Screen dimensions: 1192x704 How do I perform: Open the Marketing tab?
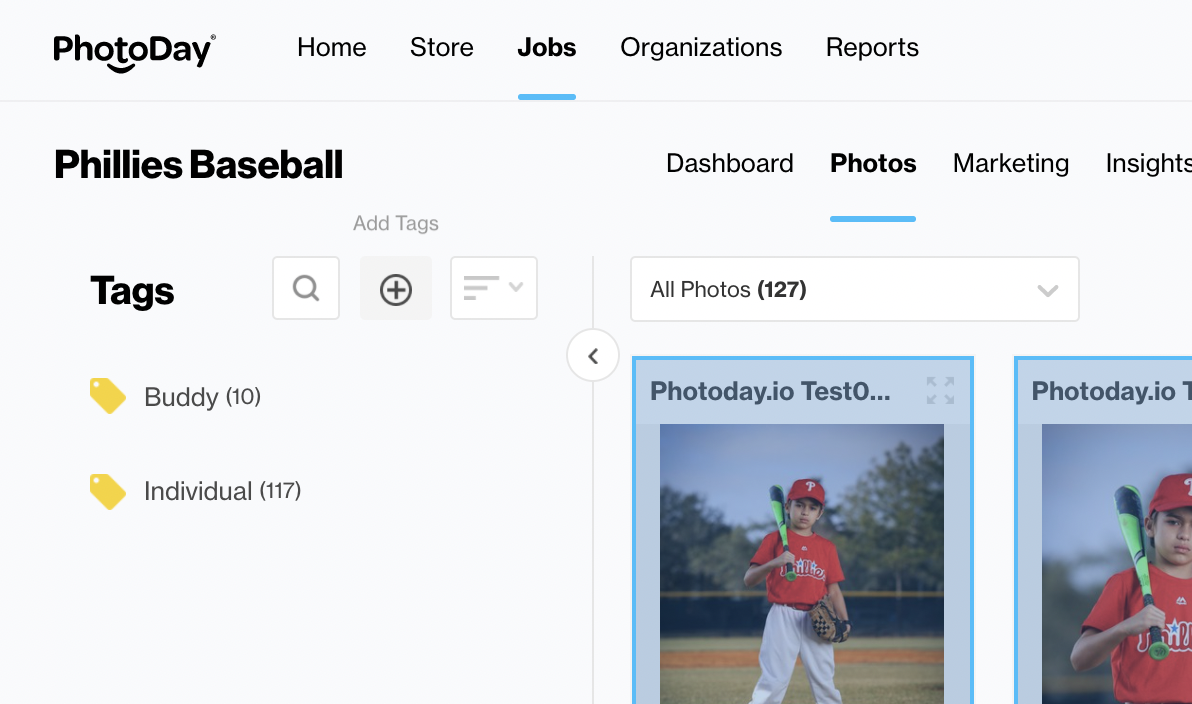[1010, 163]
